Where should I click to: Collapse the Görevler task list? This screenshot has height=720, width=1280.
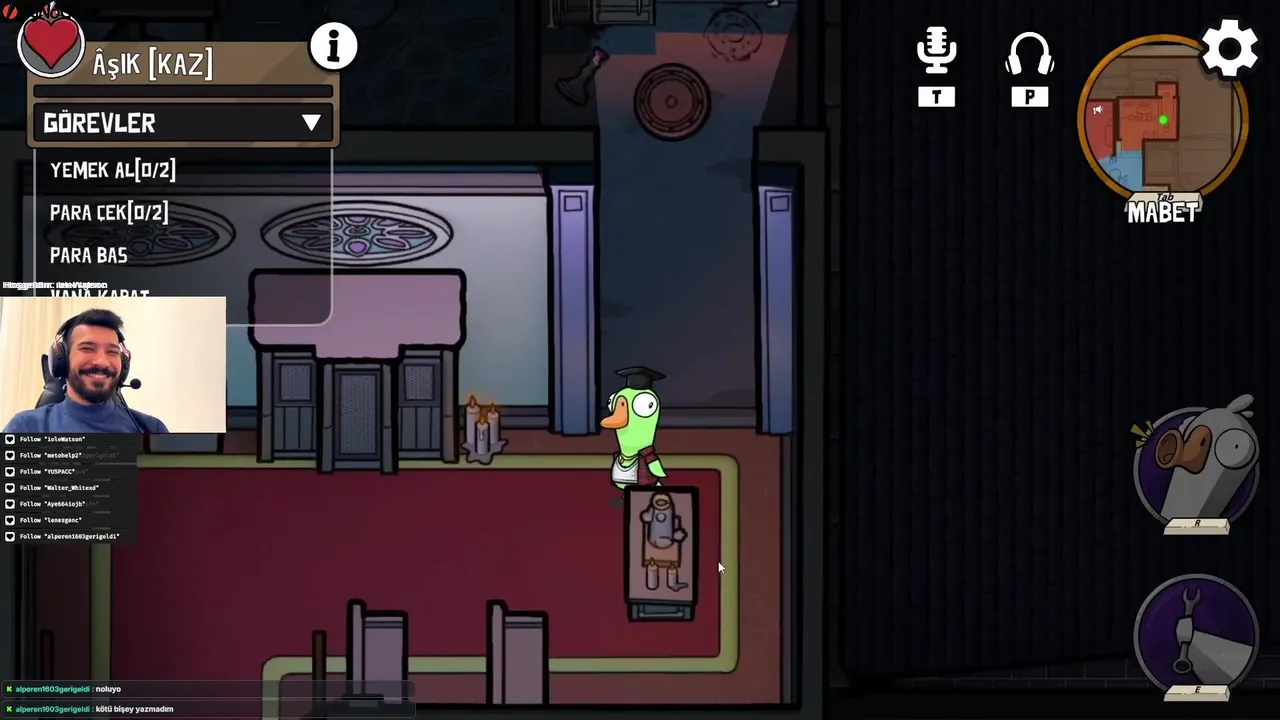pyautogui.click(x=311, y=123)
